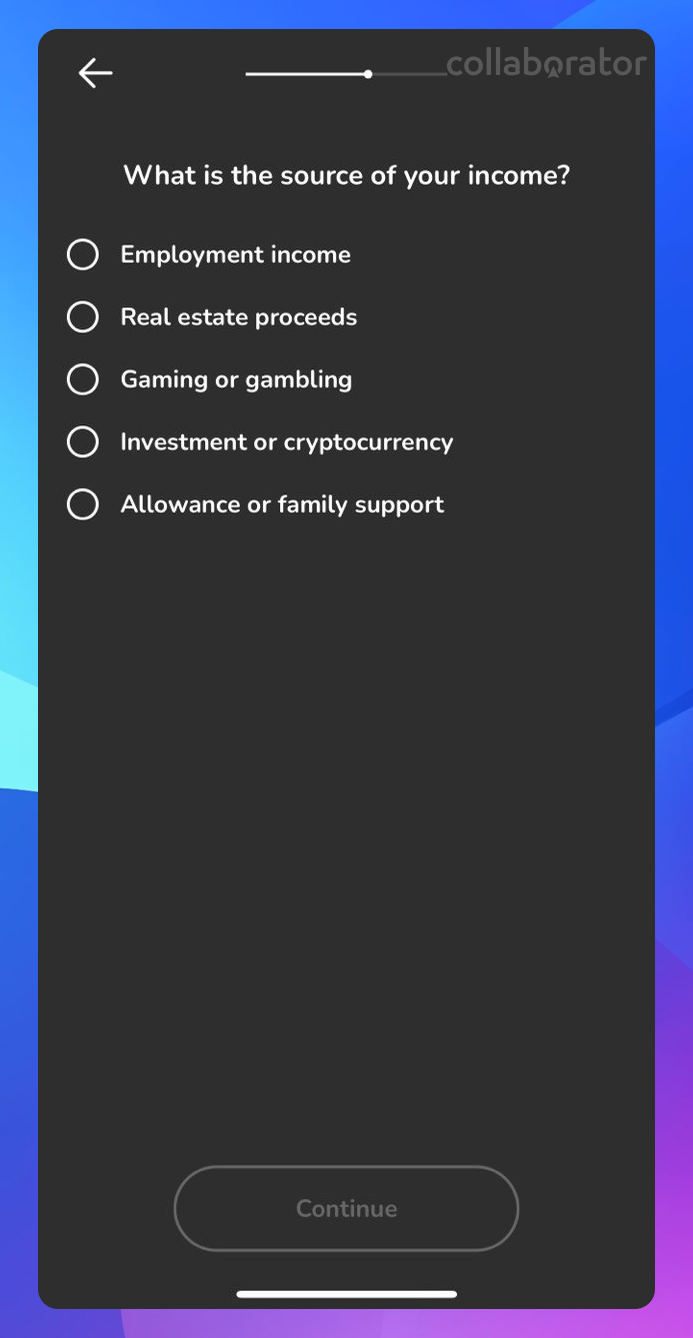The width and height of the screenshot is (693, 1338).
Task: Select Employment income option
Action: 209,255
